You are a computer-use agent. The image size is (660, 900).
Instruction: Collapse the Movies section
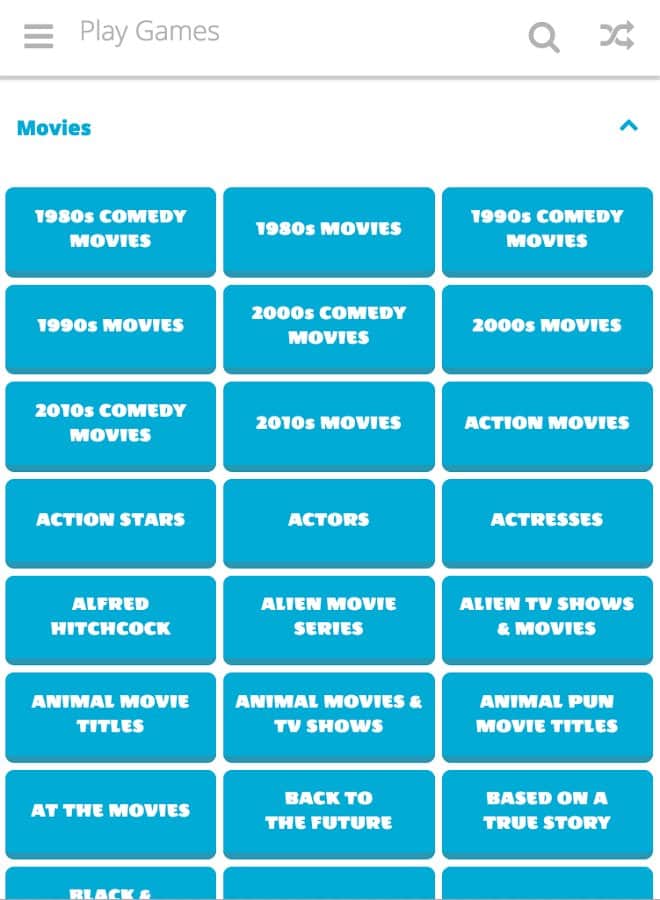[628, 126]
